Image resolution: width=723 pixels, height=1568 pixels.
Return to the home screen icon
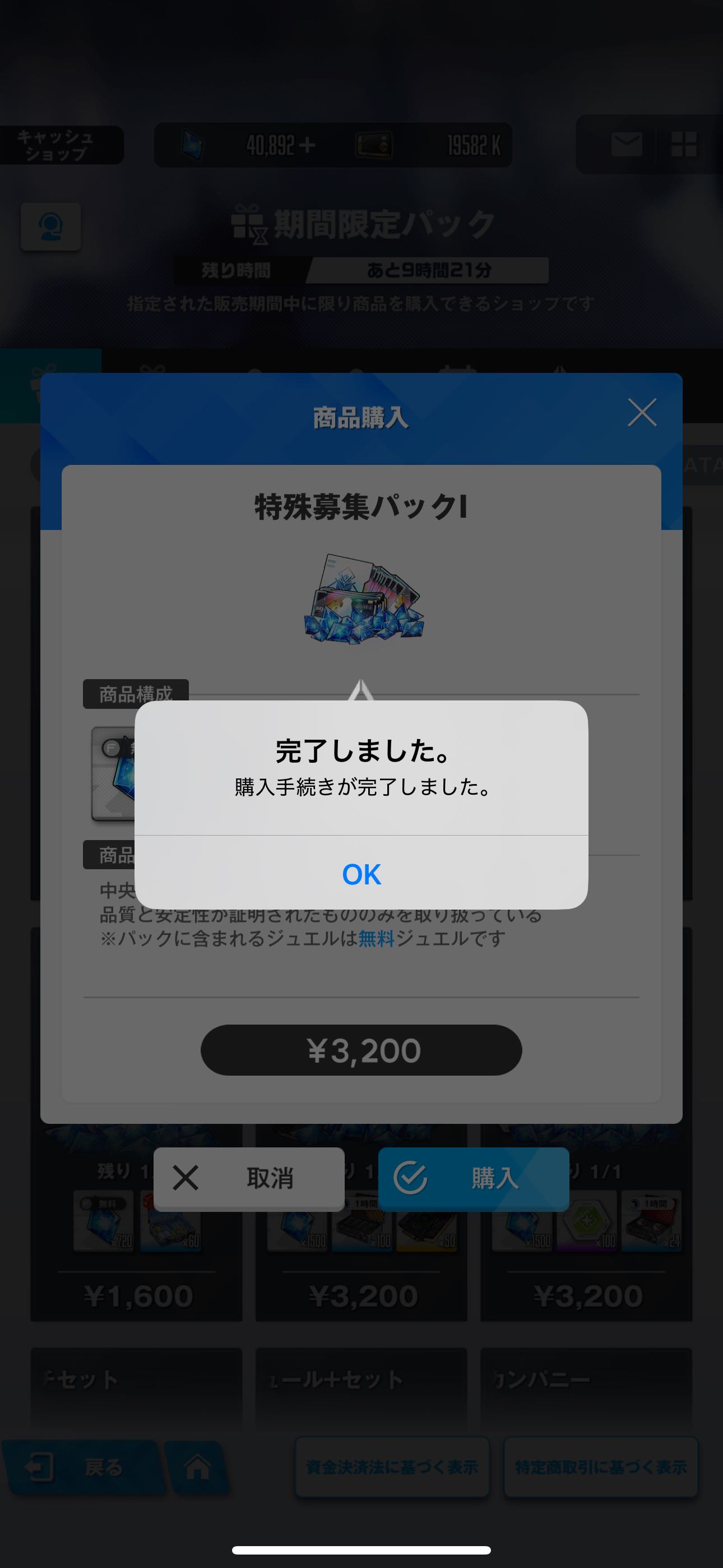(198, 1468)
